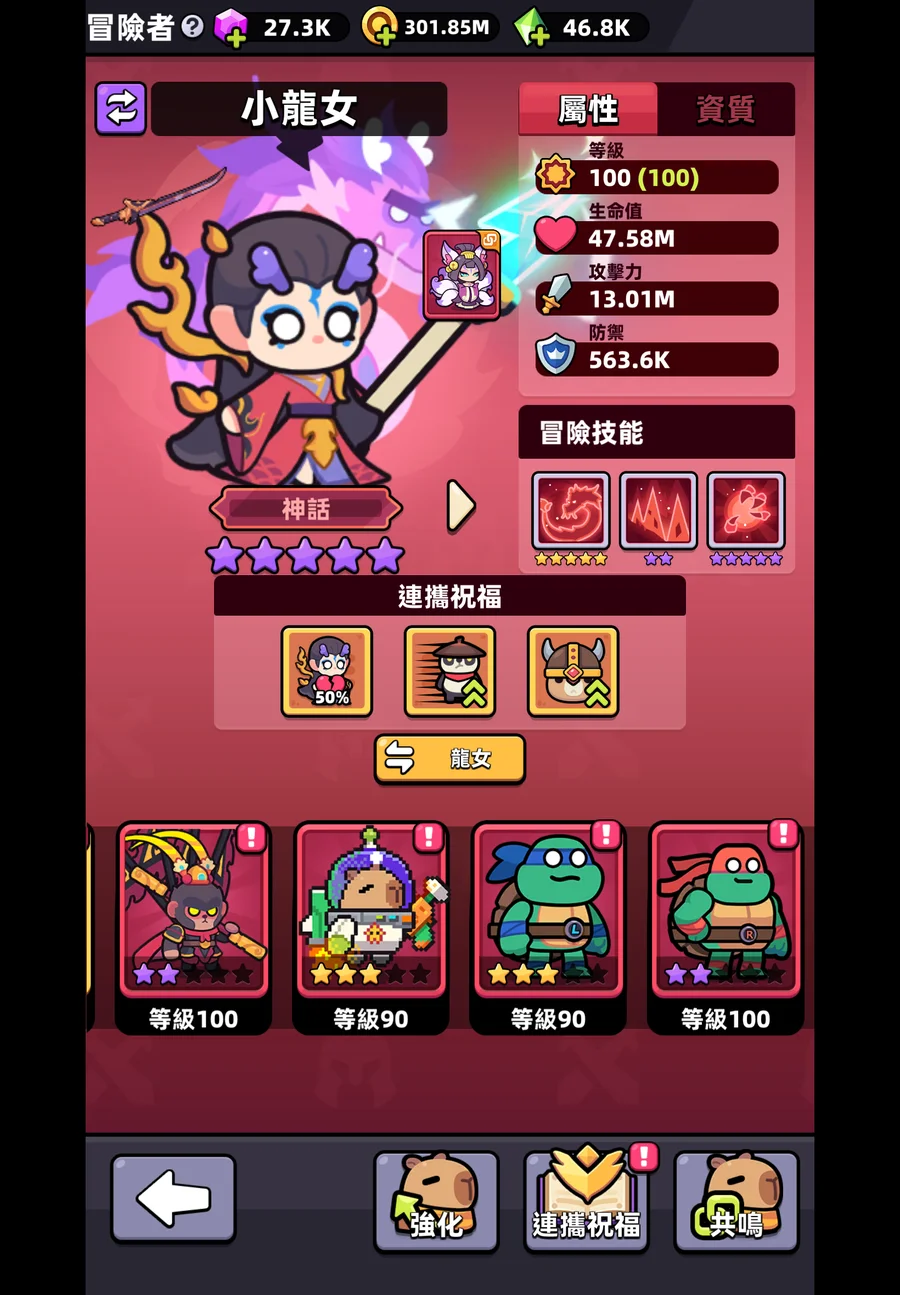Add more purple gems
900x1295 pixels.
(x=231, y=27)
